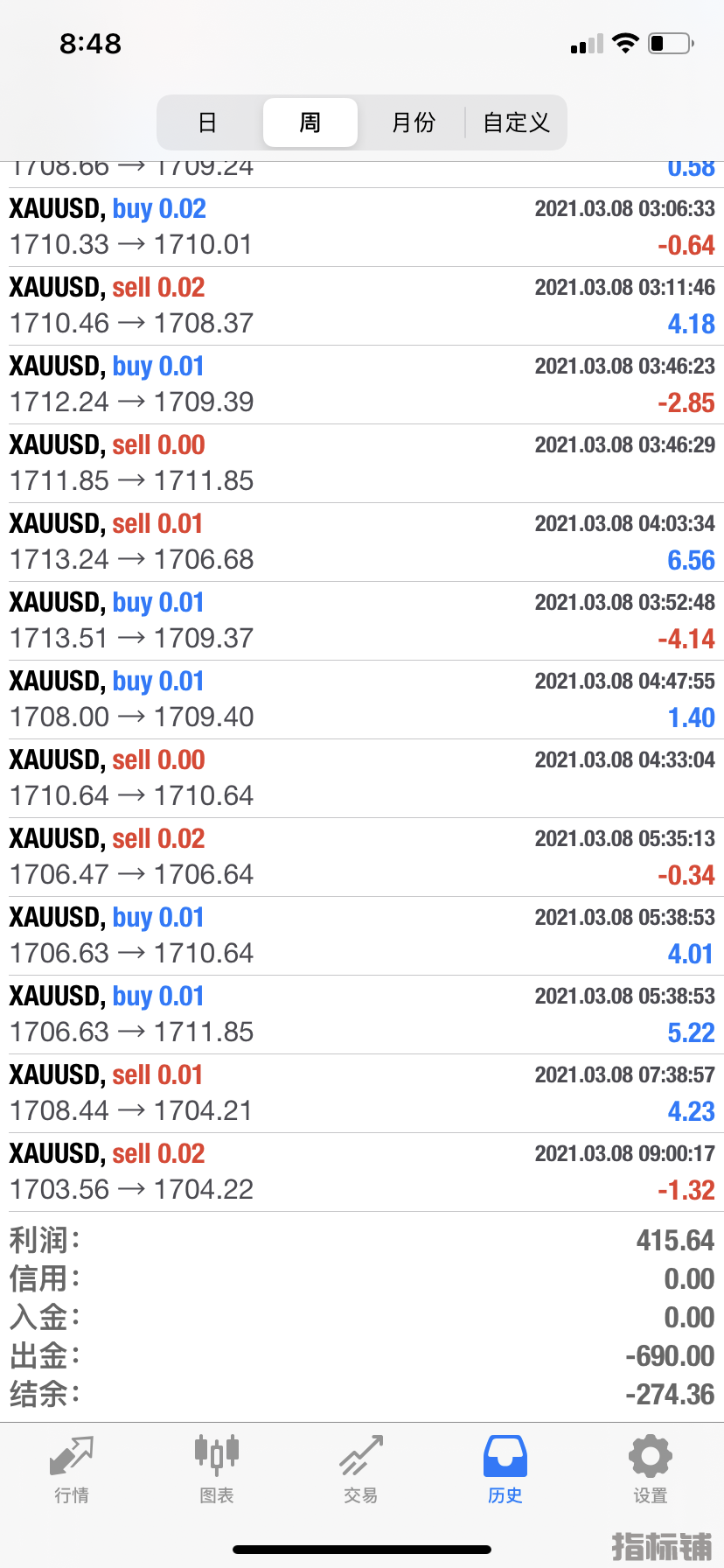The height and width of the screenshot is (1568, 724).
Task: Open XAUUSD buy 0.01 trade with 5.22 profit
Action: click(x=362, y=1015)
